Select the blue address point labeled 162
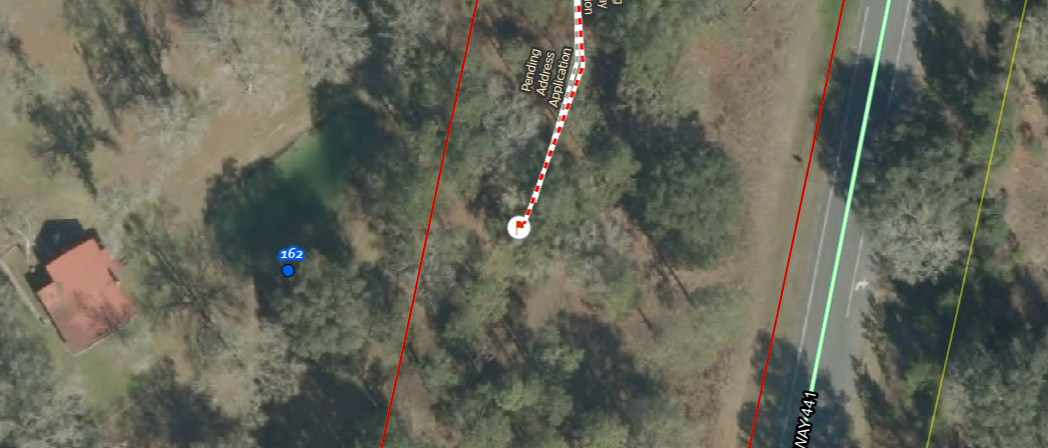Viewport: 1048px width, 448px height. point(288,270)
